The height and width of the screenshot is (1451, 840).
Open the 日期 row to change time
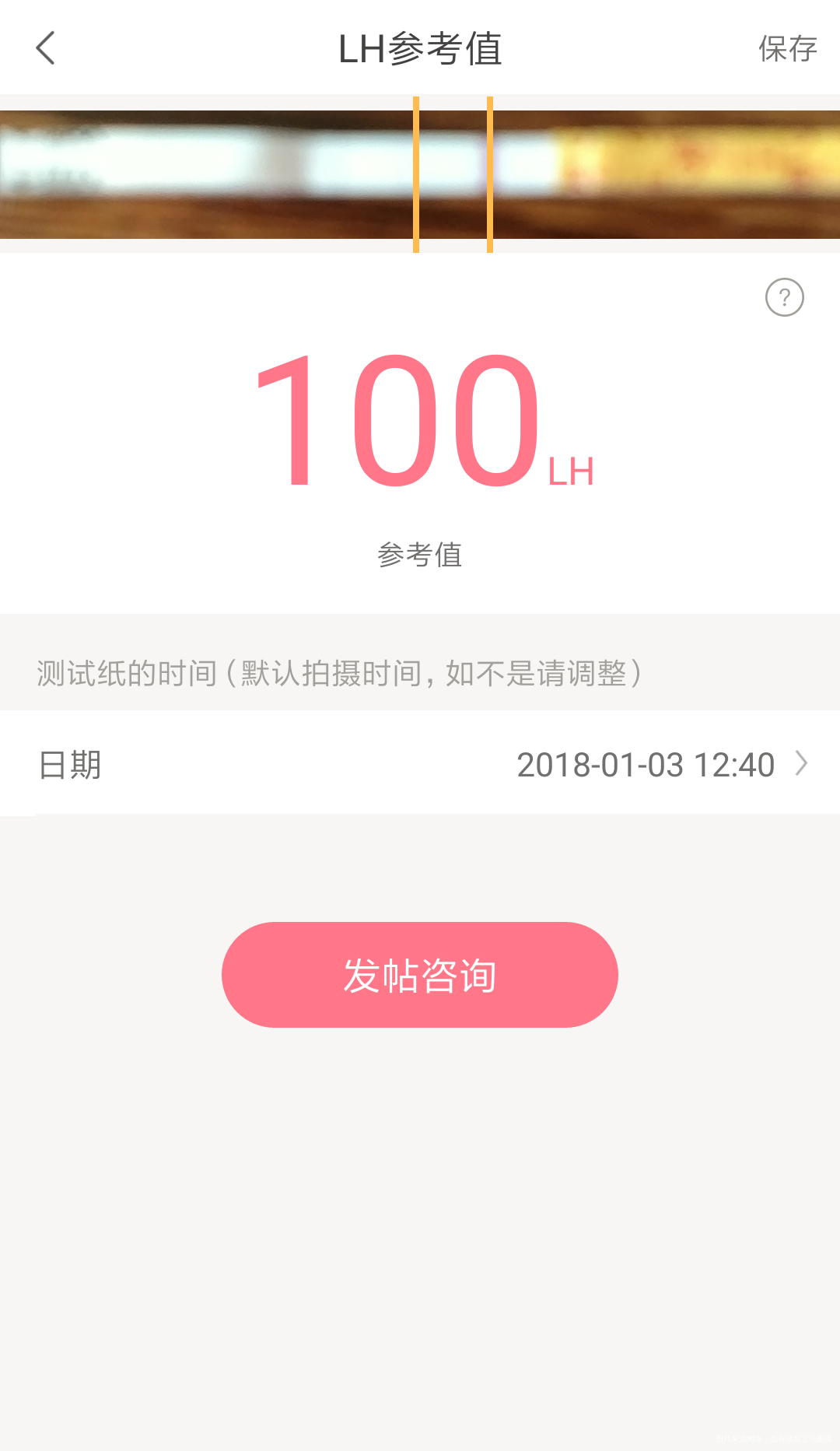(420, 764)
